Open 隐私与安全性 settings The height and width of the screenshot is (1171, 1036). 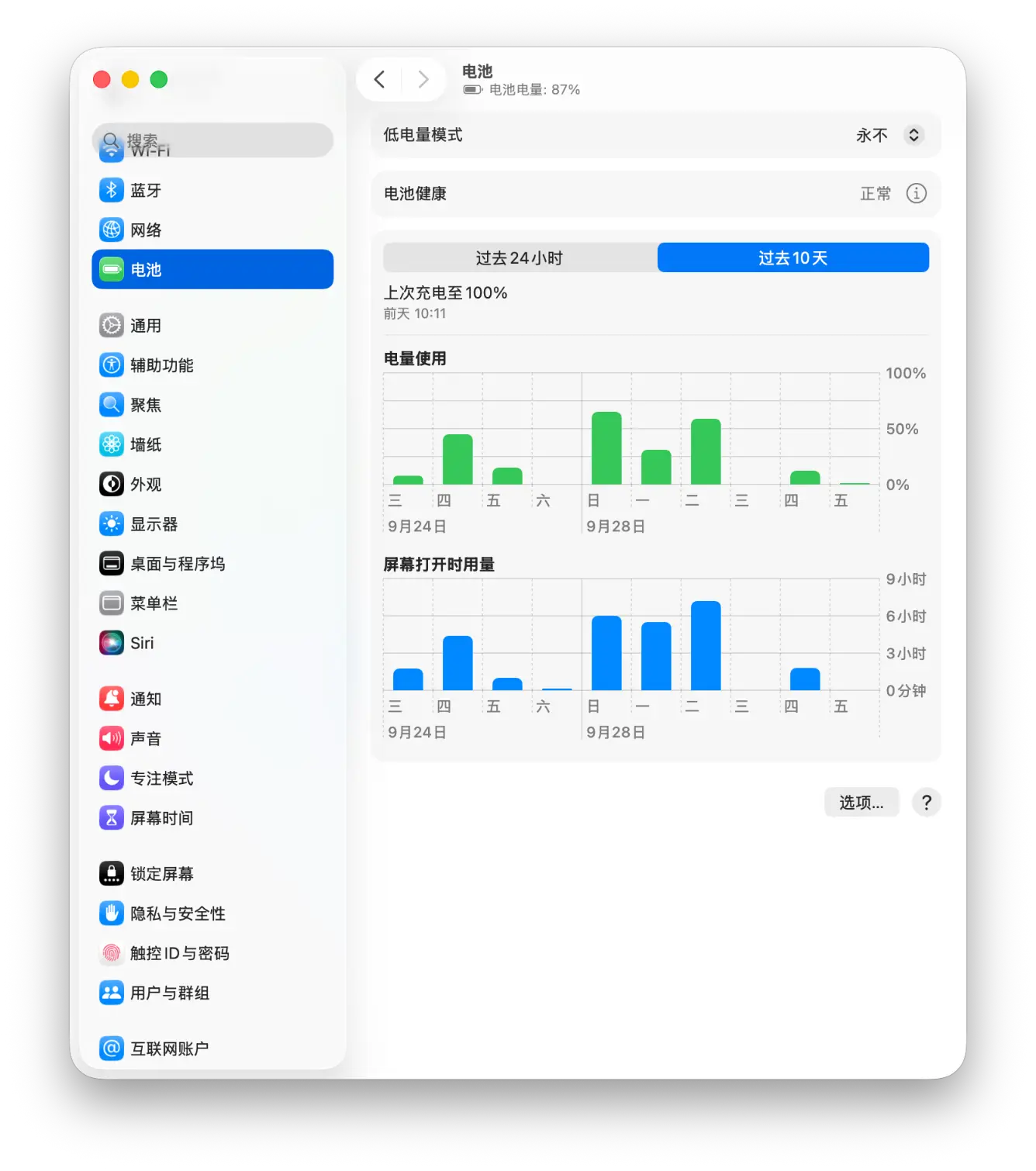click(177, 914)
